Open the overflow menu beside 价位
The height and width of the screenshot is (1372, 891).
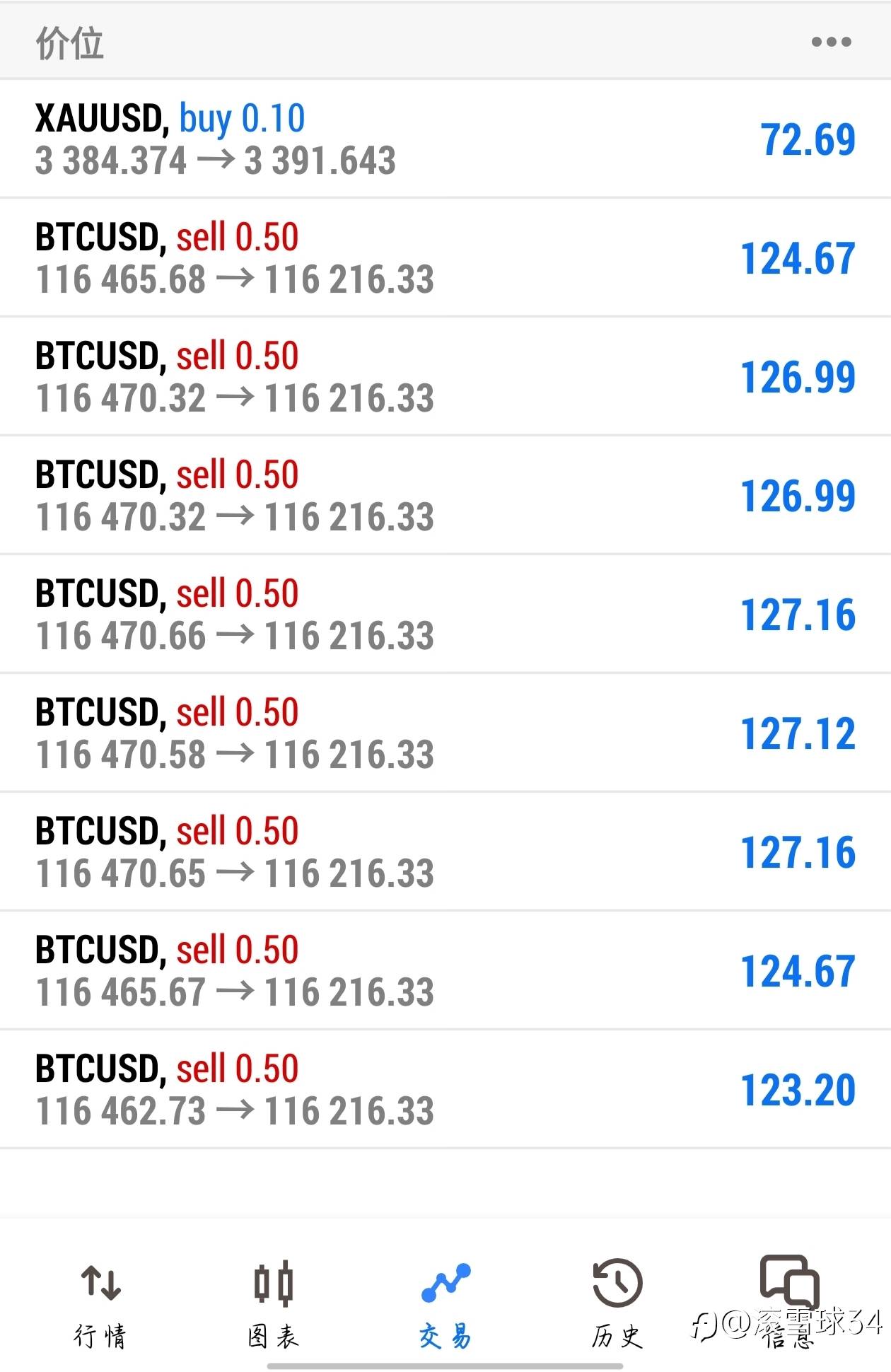831,42
